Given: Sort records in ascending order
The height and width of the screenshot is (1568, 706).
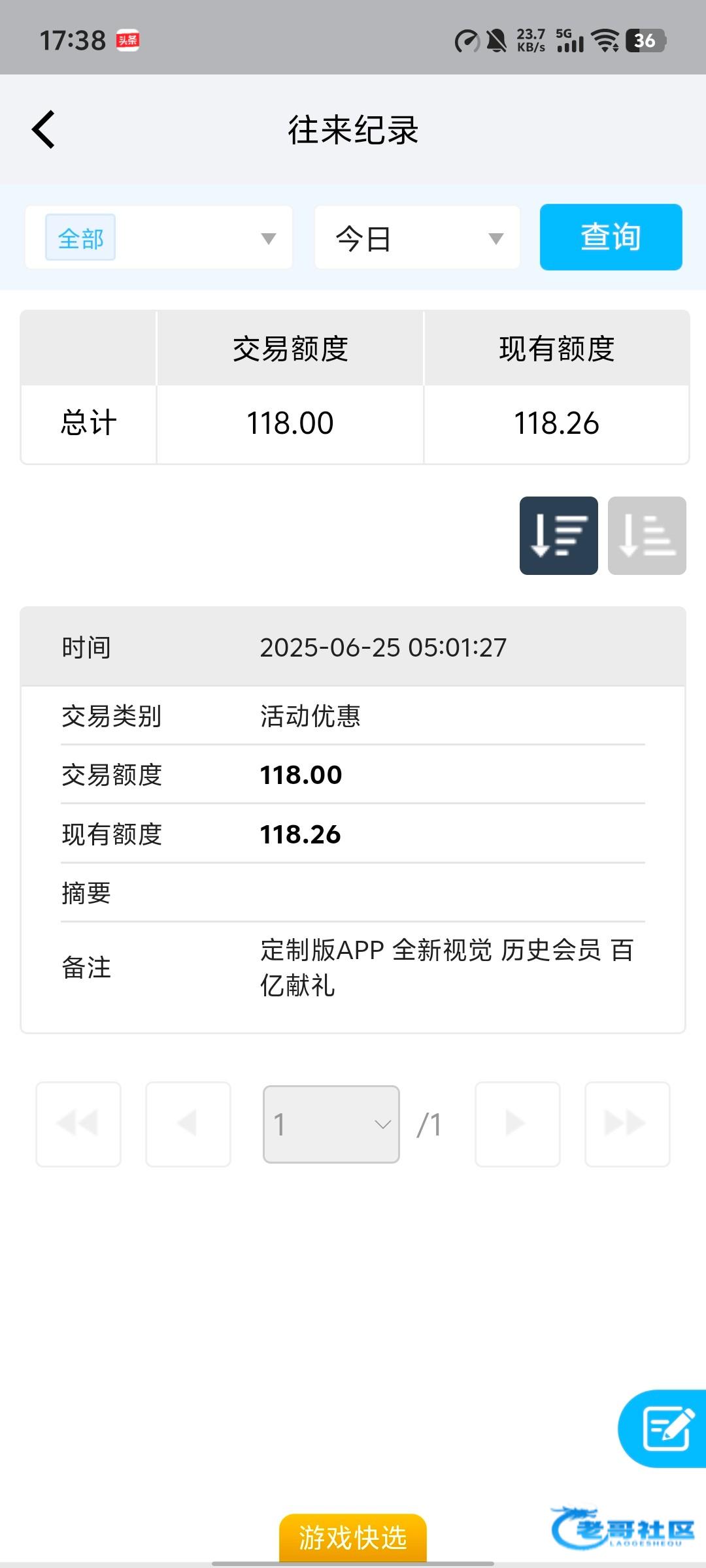Looking at the screenshot, I should pos(647,536).
